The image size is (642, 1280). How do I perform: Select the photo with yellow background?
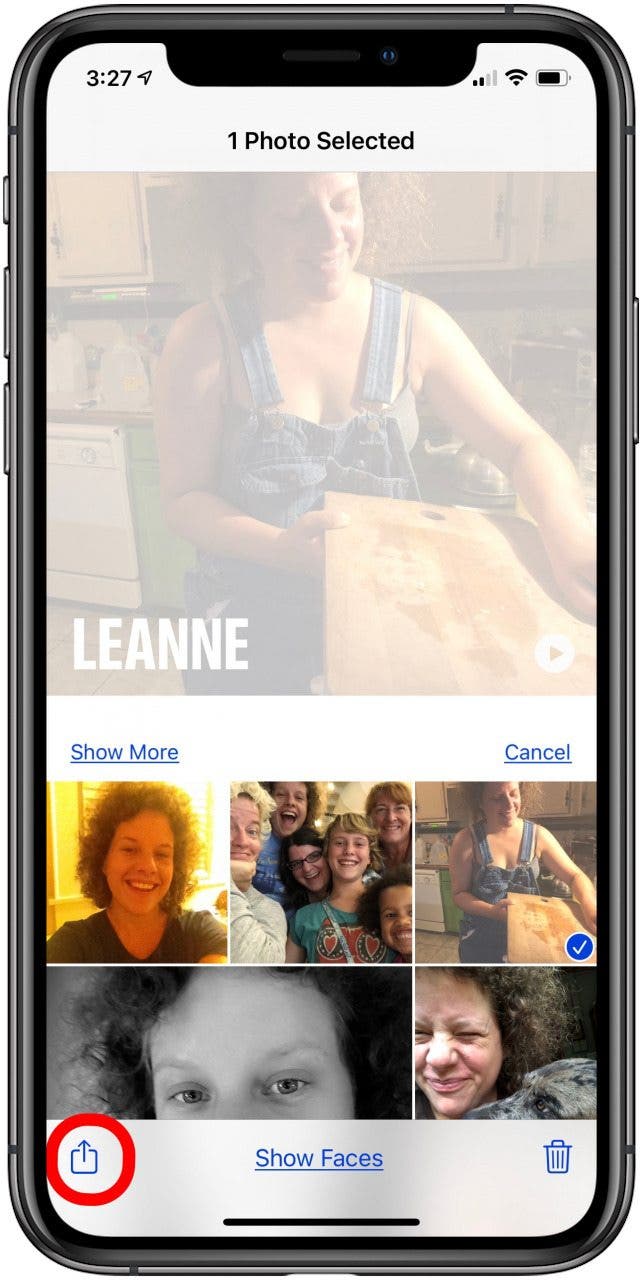pos(137,872)
